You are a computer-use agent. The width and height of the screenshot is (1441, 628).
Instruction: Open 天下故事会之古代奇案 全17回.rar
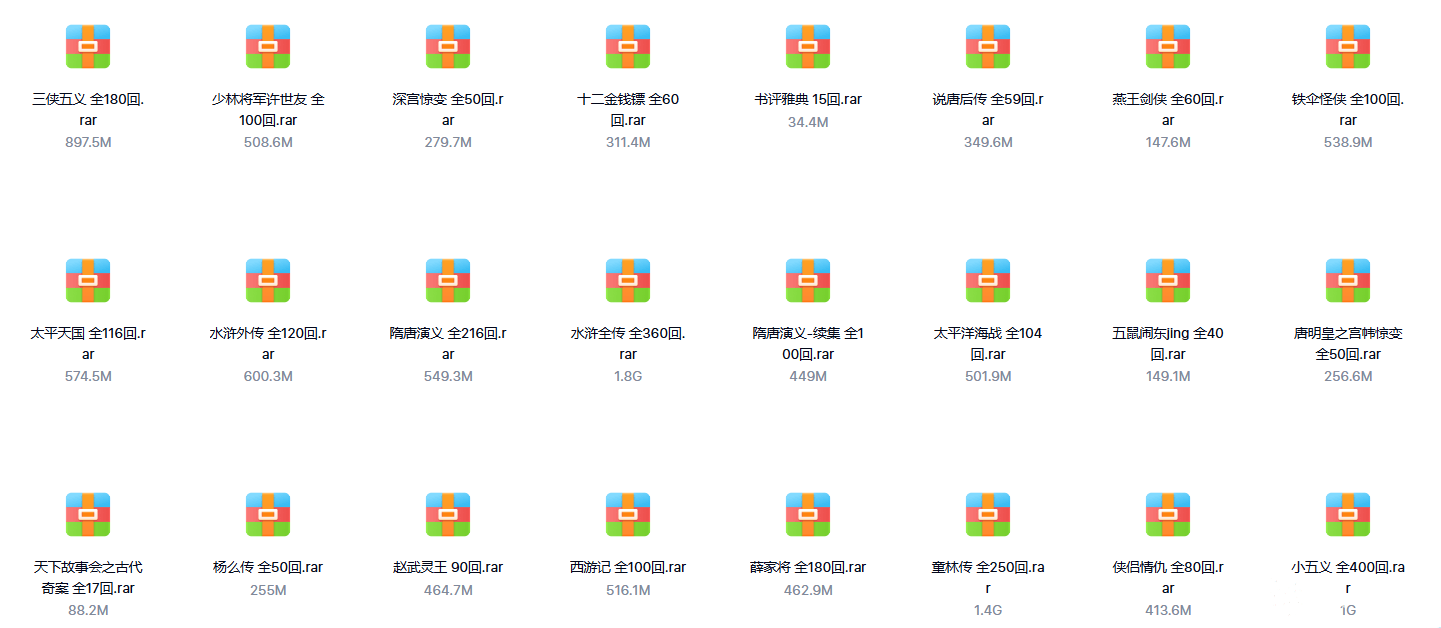point(88,515)
